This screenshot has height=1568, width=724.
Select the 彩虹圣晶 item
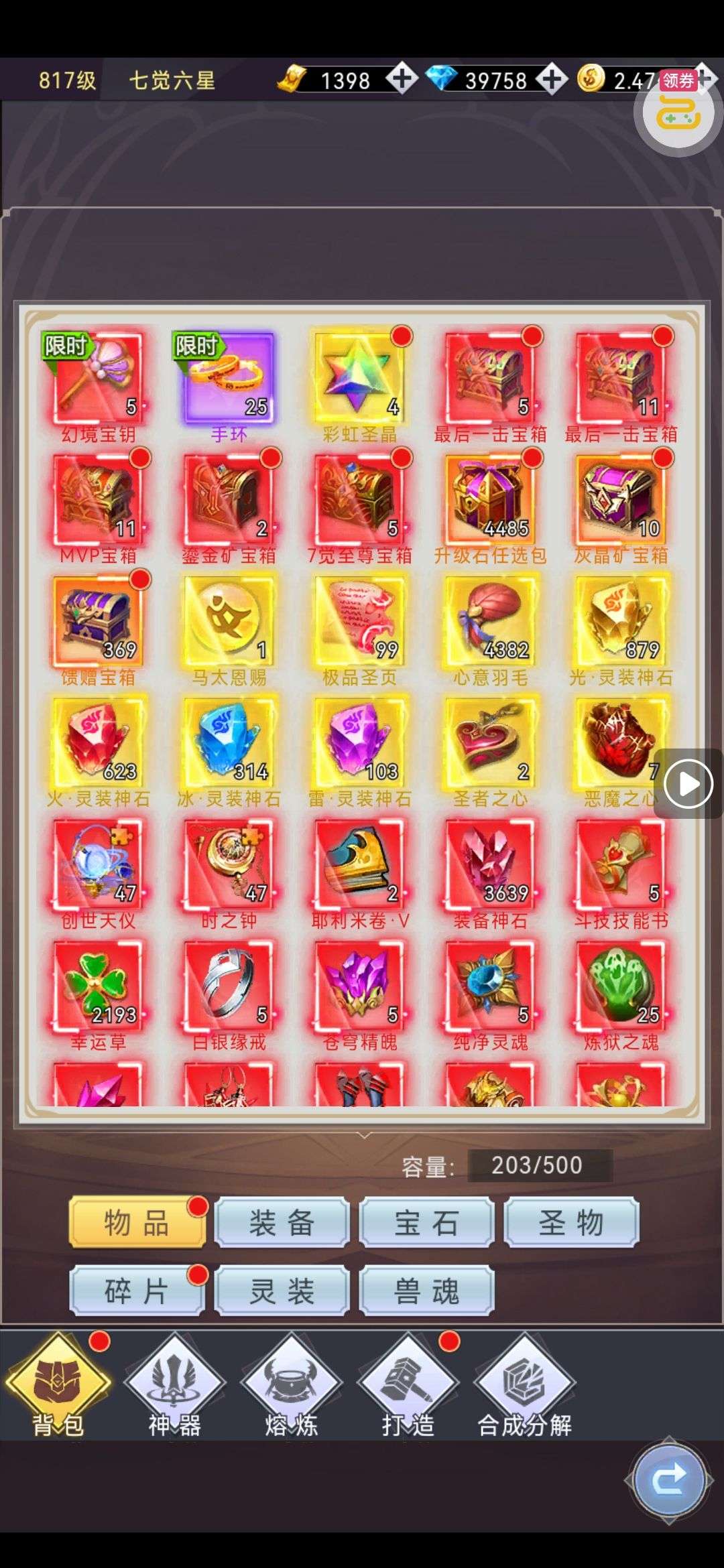[360, 379]
